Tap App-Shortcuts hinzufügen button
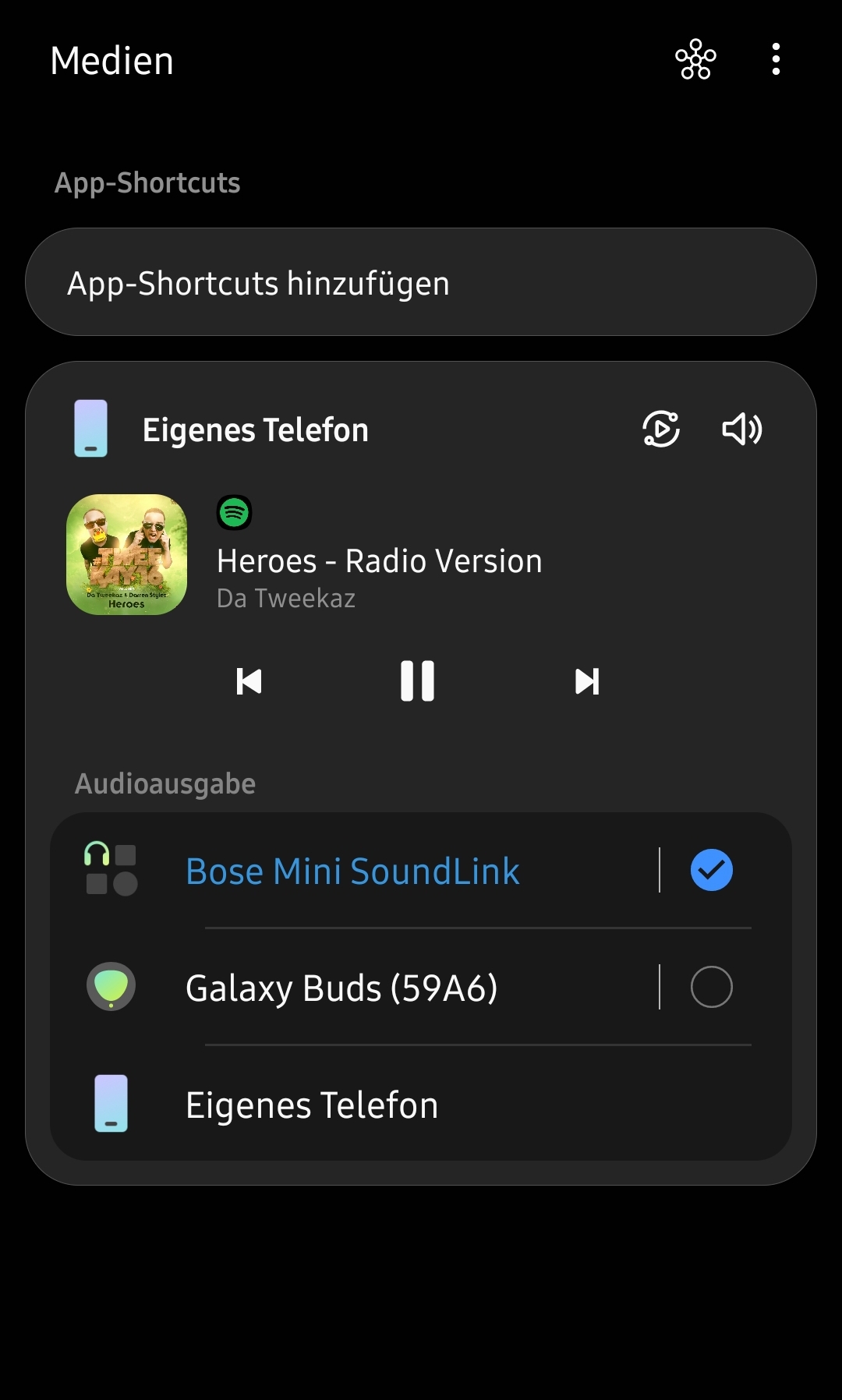The width and height of the screenshot is (842, 1400). click(421, 282)
